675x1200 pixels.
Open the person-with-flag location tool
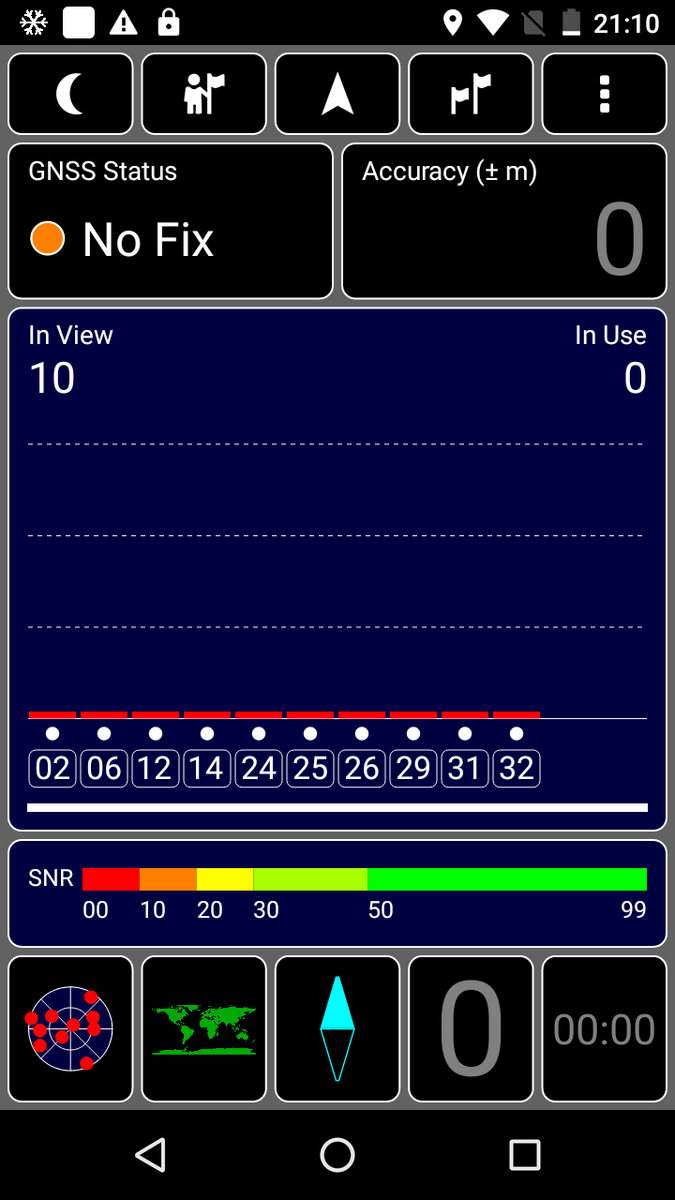204,94
